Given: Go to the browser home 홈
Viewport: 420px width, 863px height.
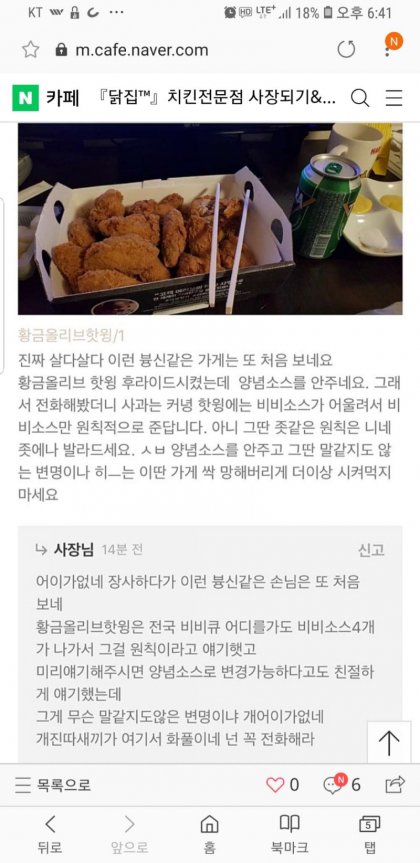Looking at the screenshot, I should click(x=209, y=833).
